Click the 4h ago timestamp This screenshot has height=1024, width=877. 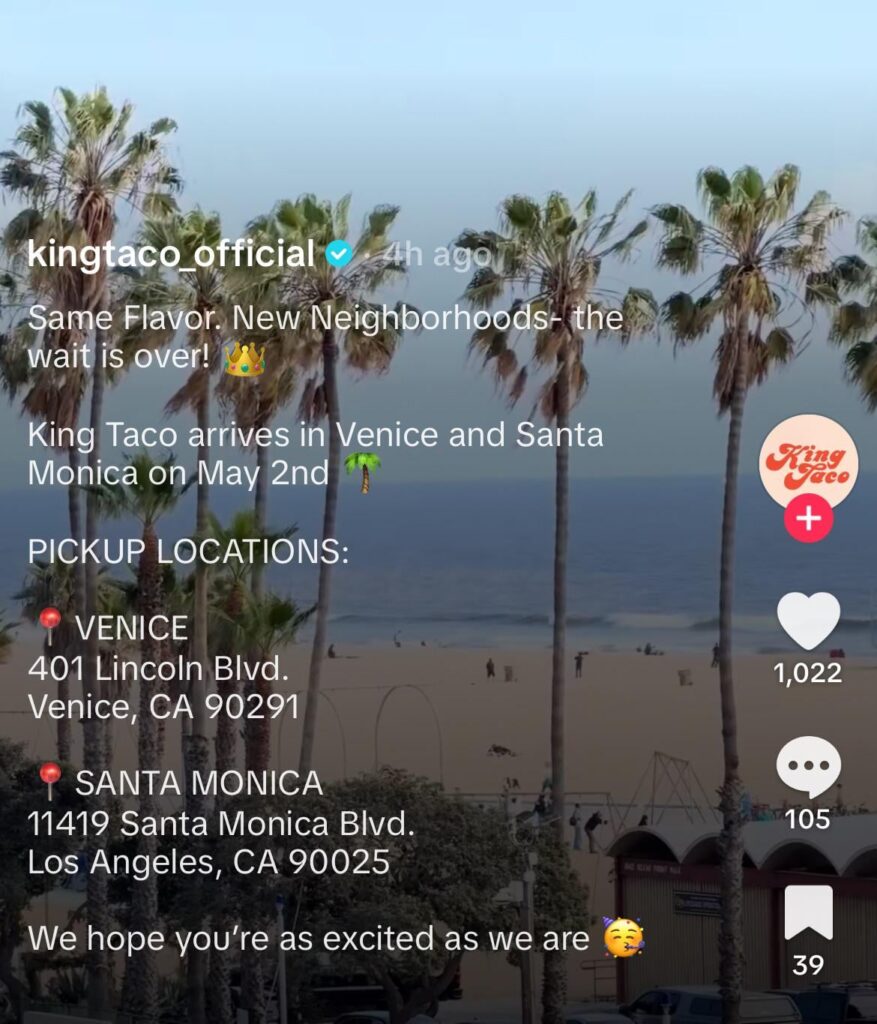[440, 257]
